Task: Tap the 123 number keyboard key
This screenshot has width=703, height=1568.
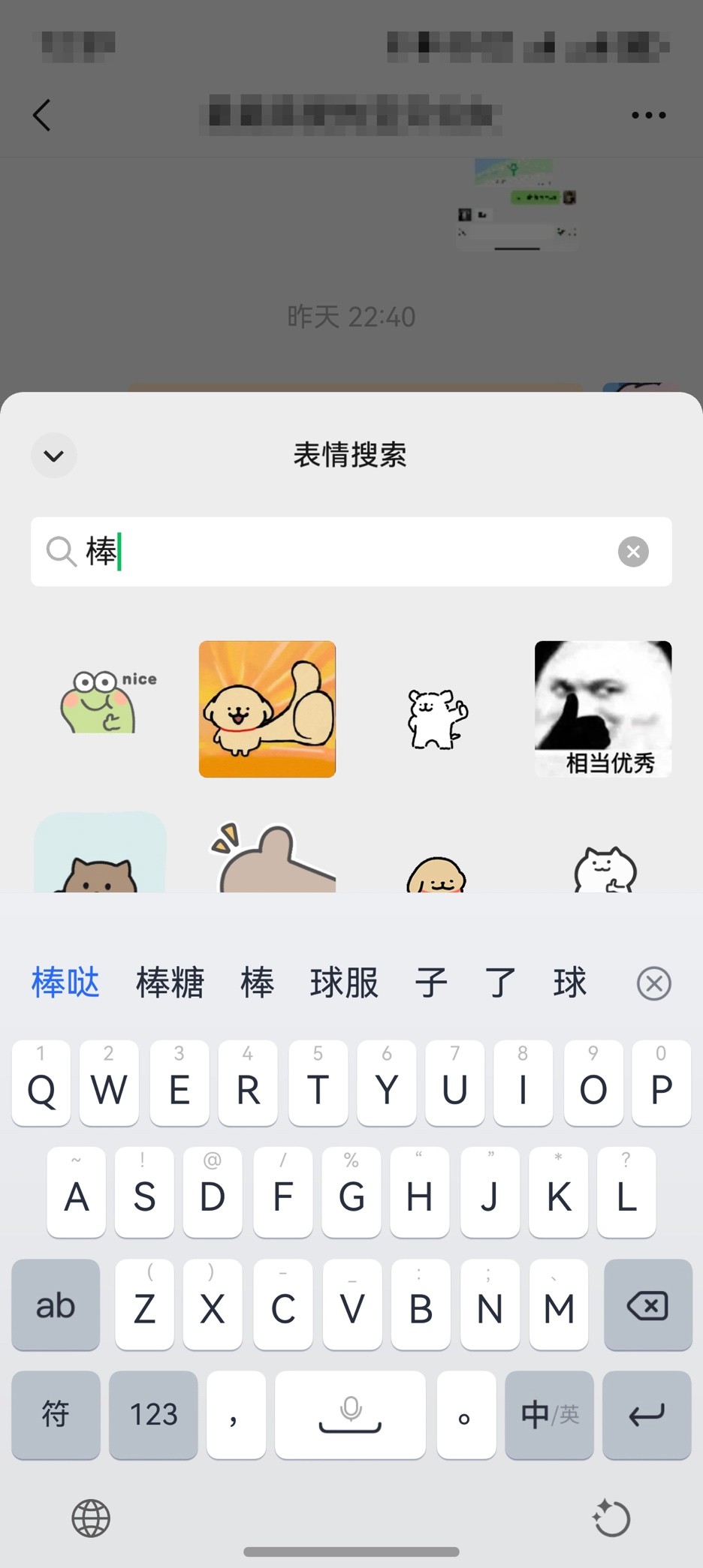Action: 153,1416
